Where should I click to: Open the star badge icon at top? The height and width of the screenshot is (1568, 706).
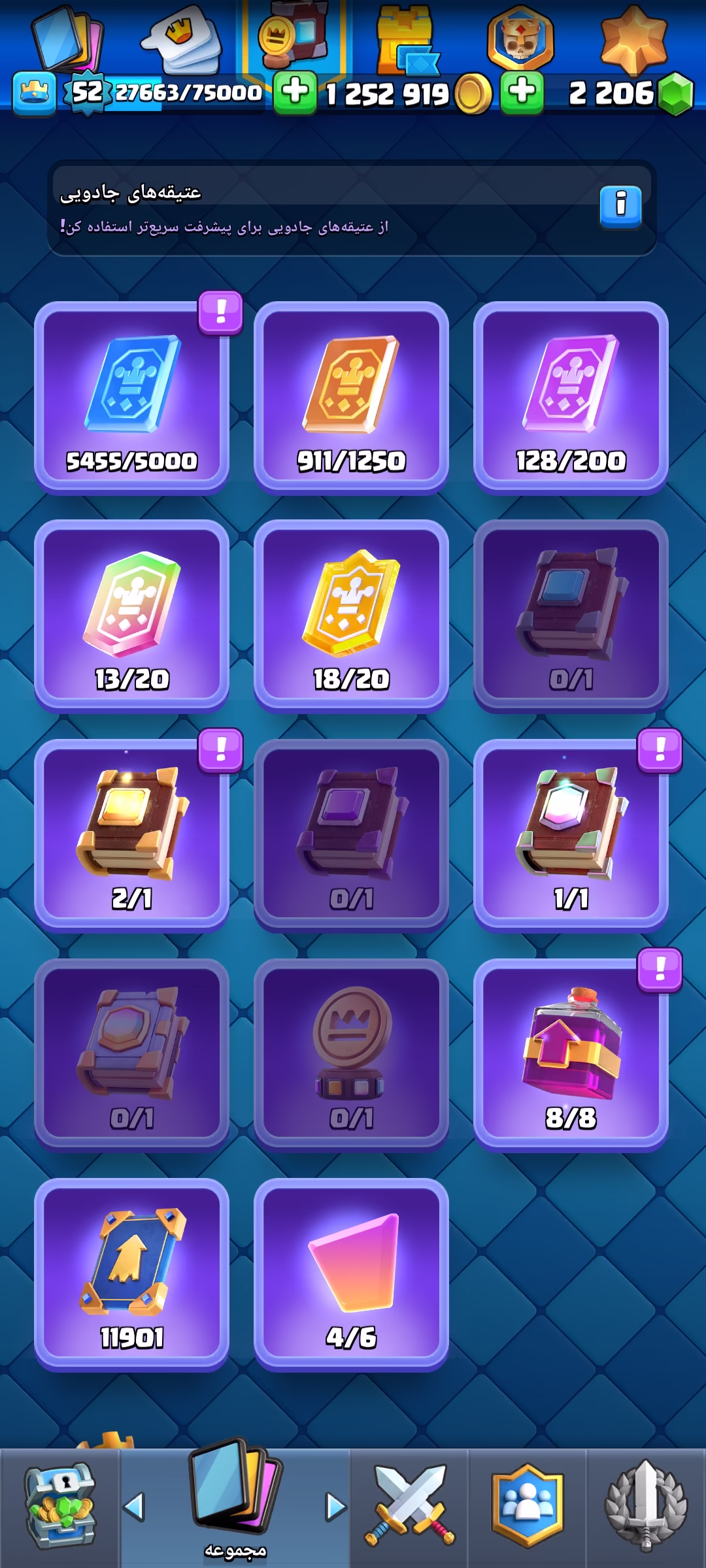(633, 39)
